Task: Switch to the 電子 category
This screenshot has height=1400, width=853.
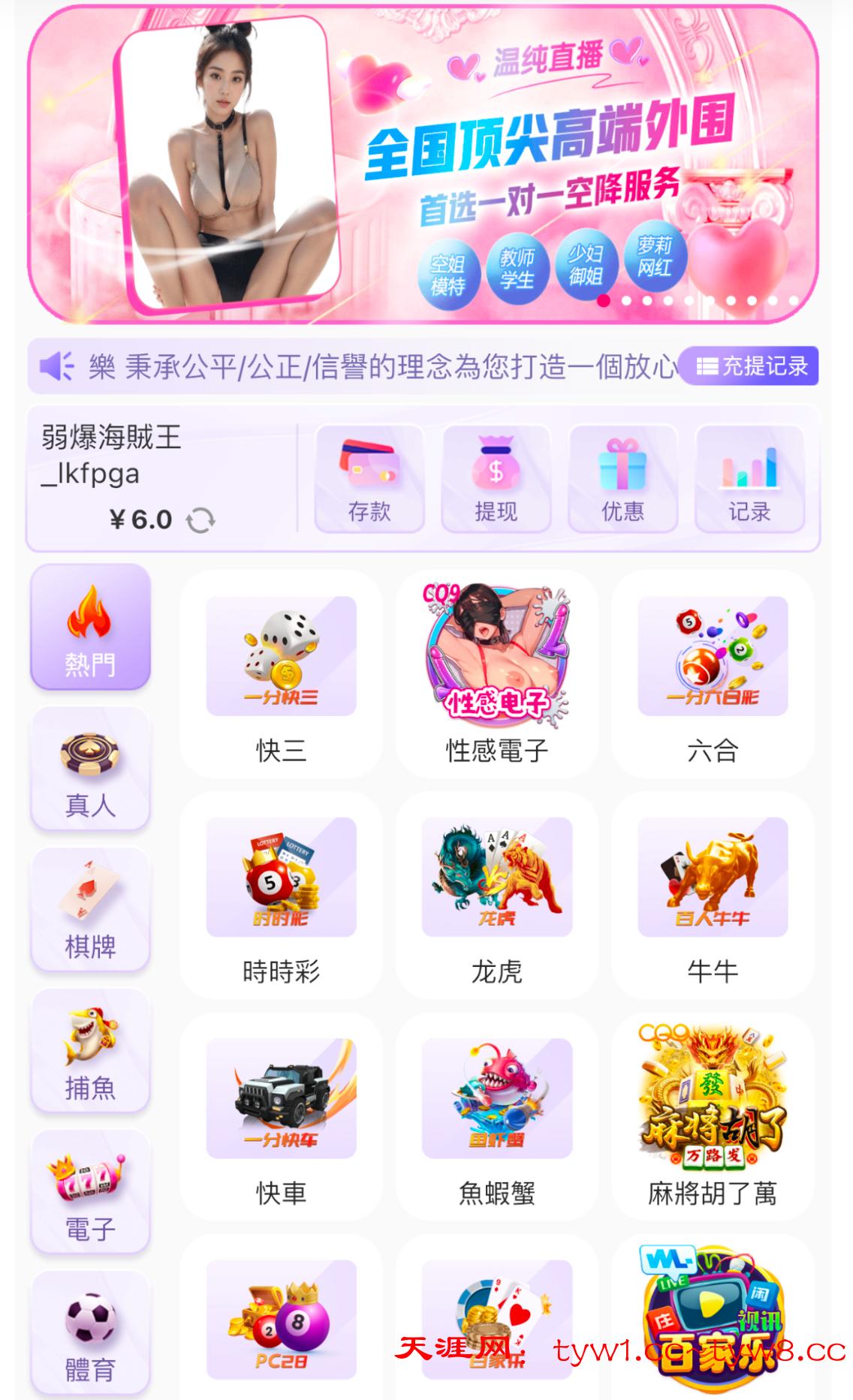Action: (x=90, y=1192)
